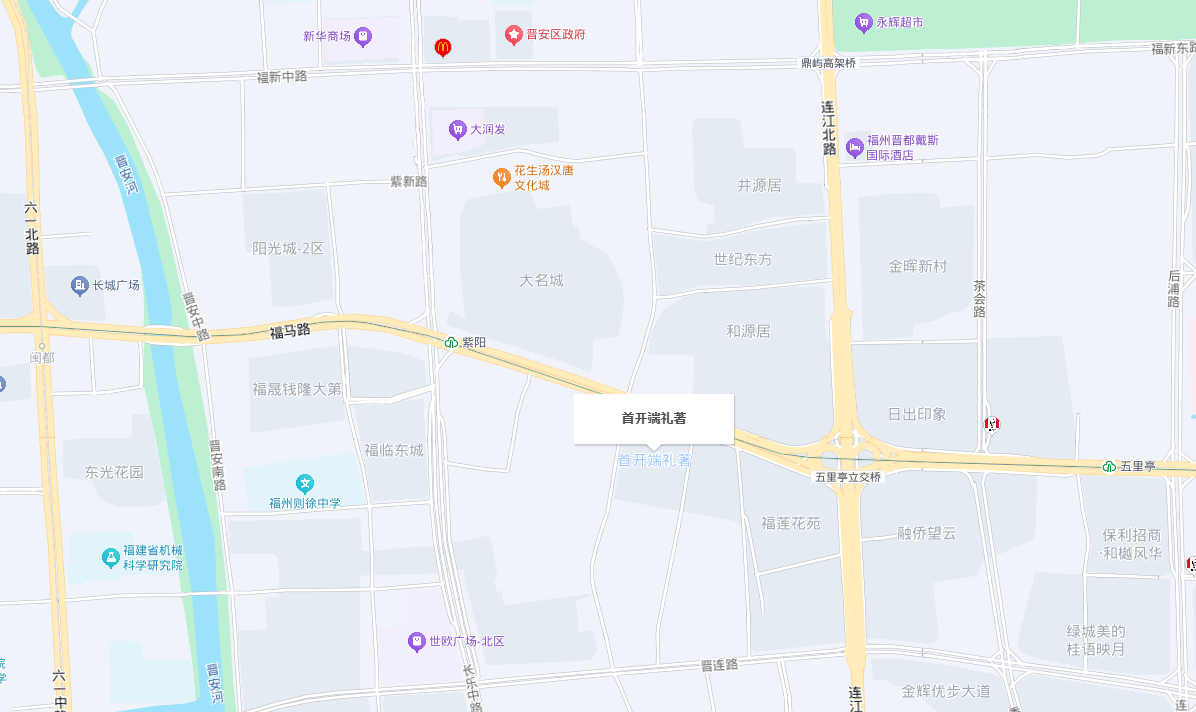Select the 福州晋都戴斯国际酒店 hotel marker
Screen dimensions: 1196x712
(855, 148)
